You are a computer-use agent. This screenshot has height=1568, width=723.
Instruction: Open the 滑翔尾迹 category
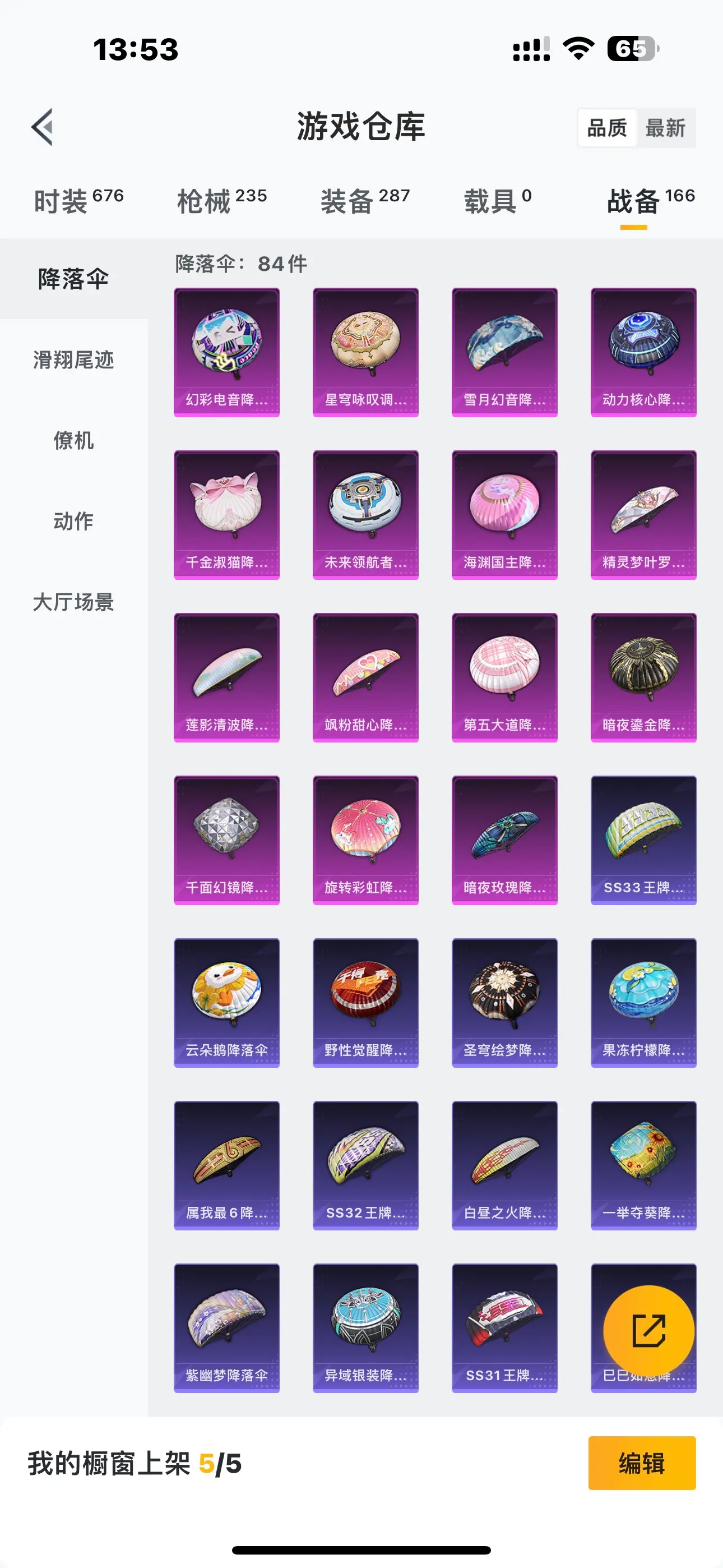click(73, 359)
